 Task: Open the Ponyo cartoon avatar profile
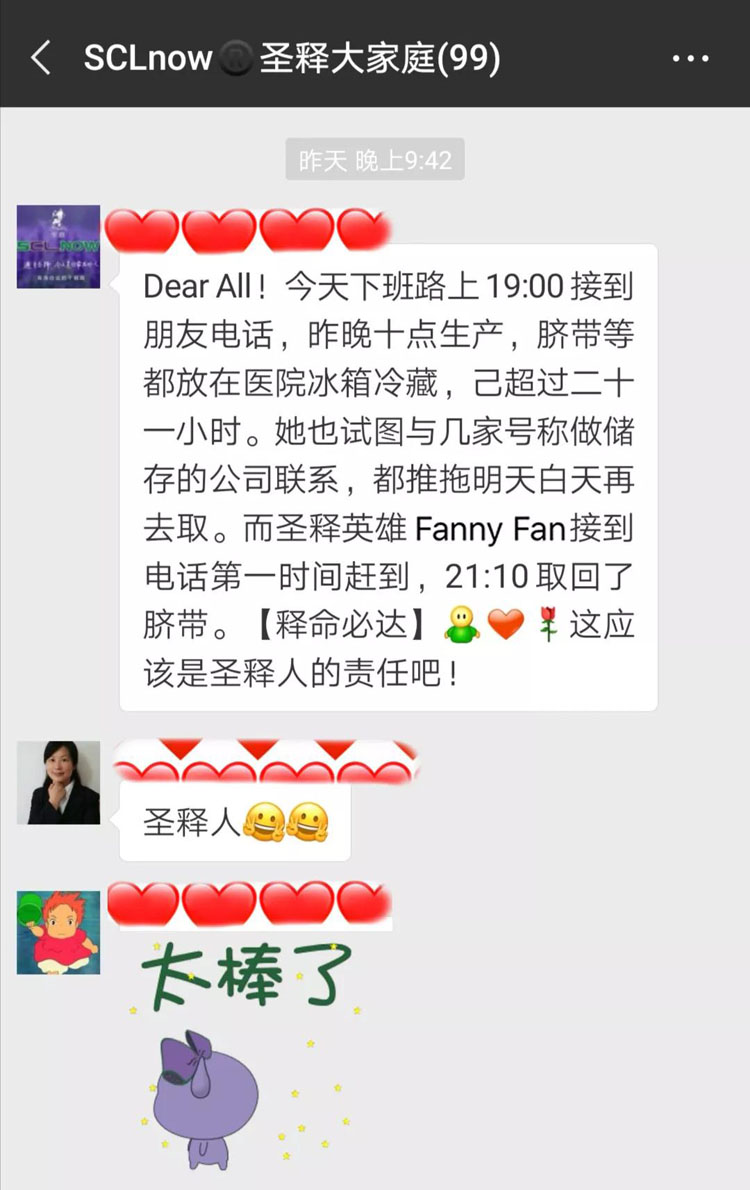[x=58, y=933]
